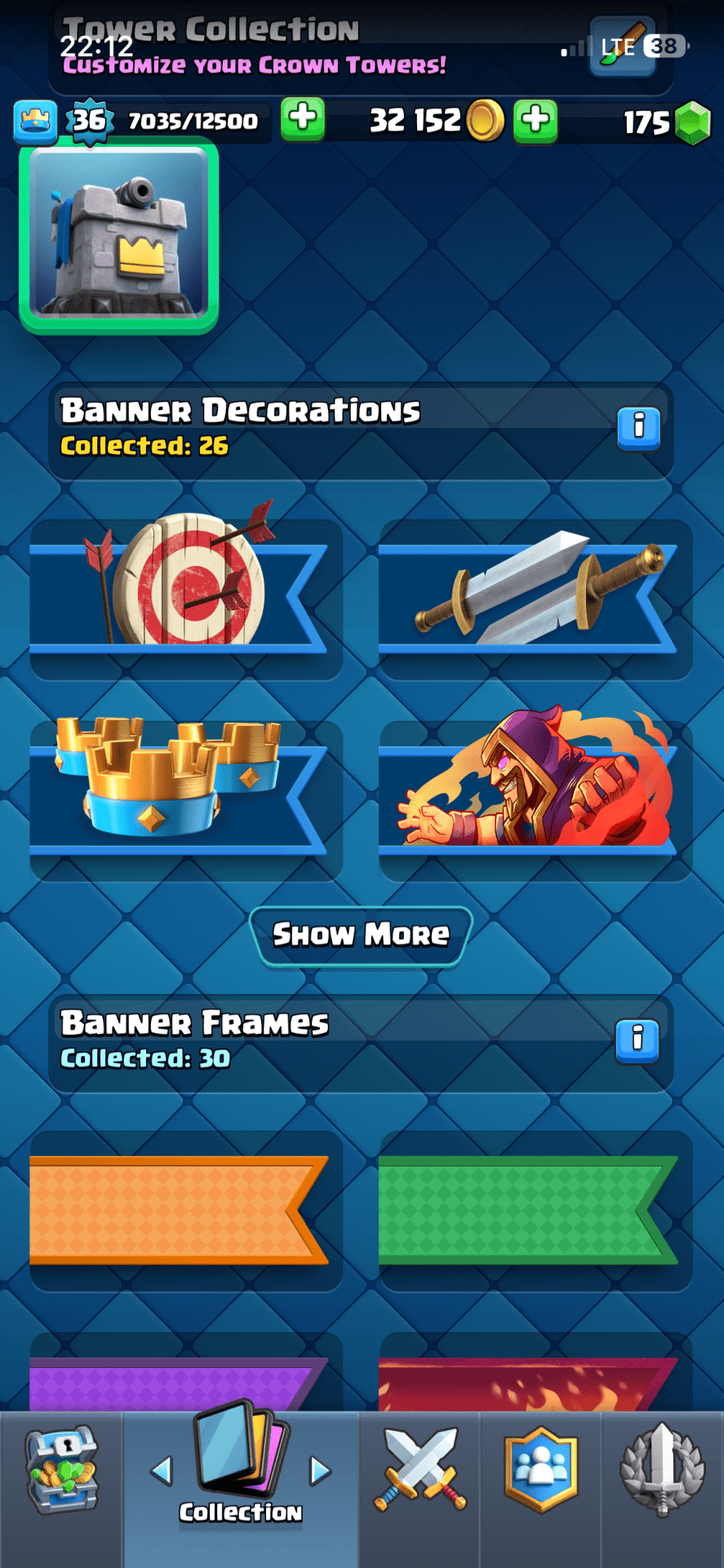Viewport: 724px width, 1568px height.
Task: Buy more gold with the plus button
Action: point(535,121)
